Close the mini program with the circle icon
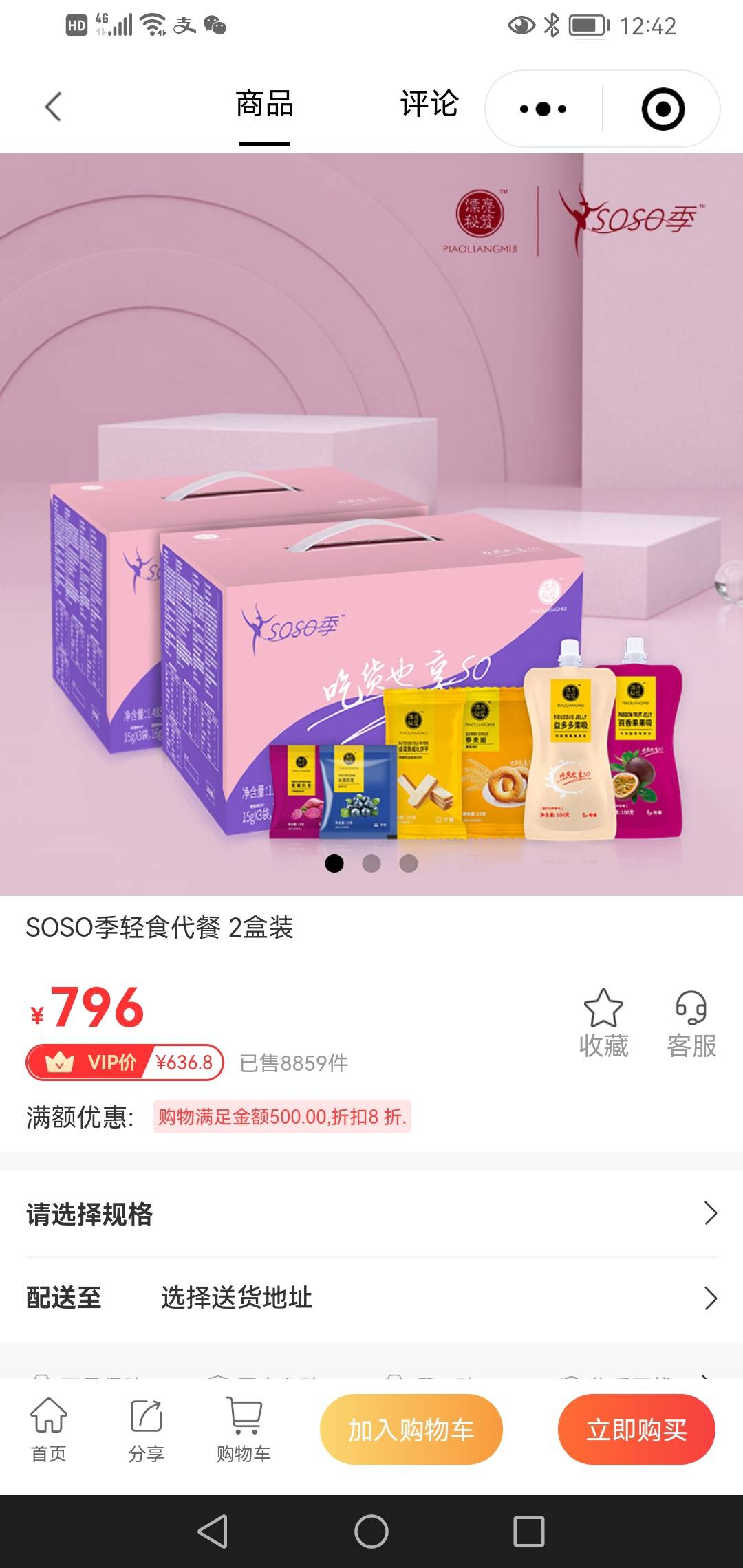Viewport: 743px width, 1568px height. pyautogui.click(x=663, y=109)
